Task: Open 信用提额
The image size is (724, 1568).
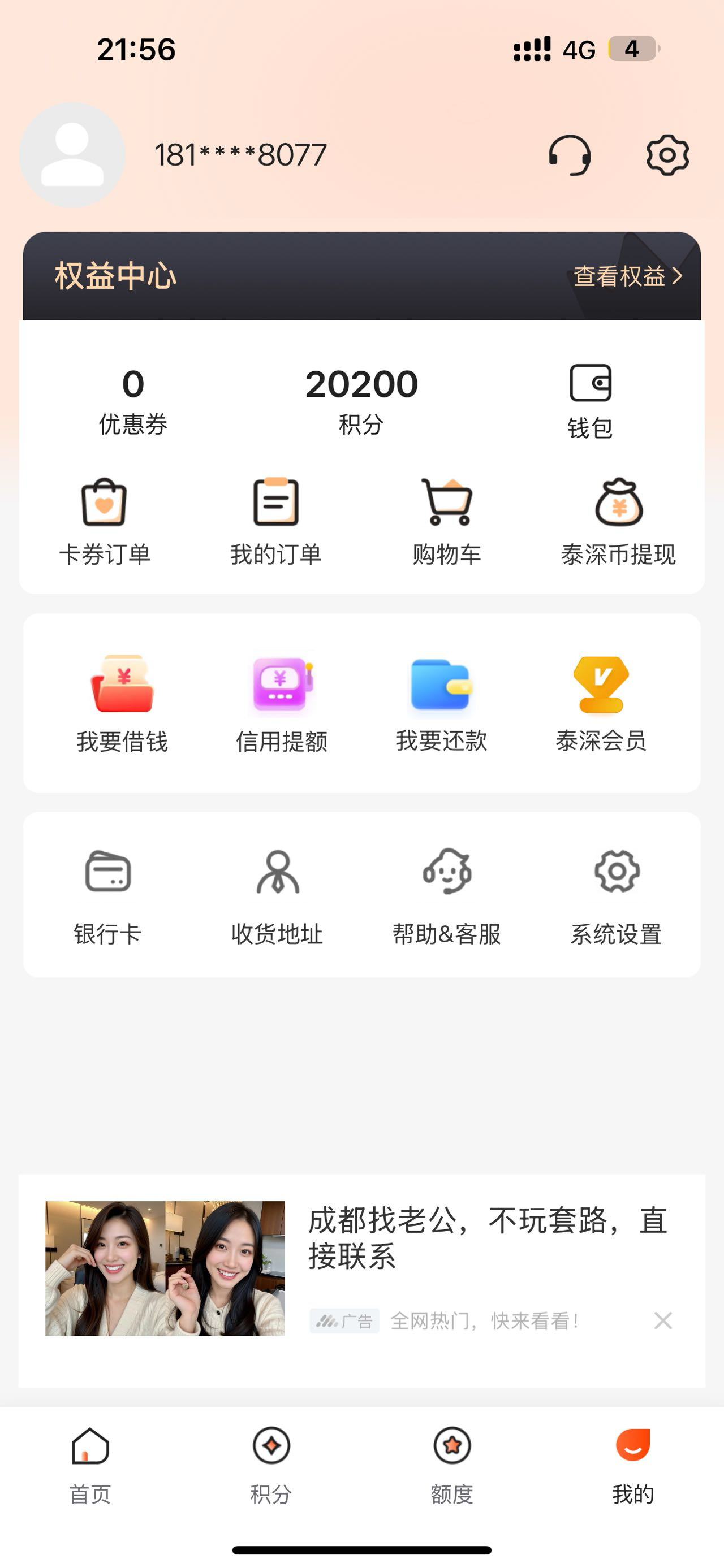Action: click(281, 703)
